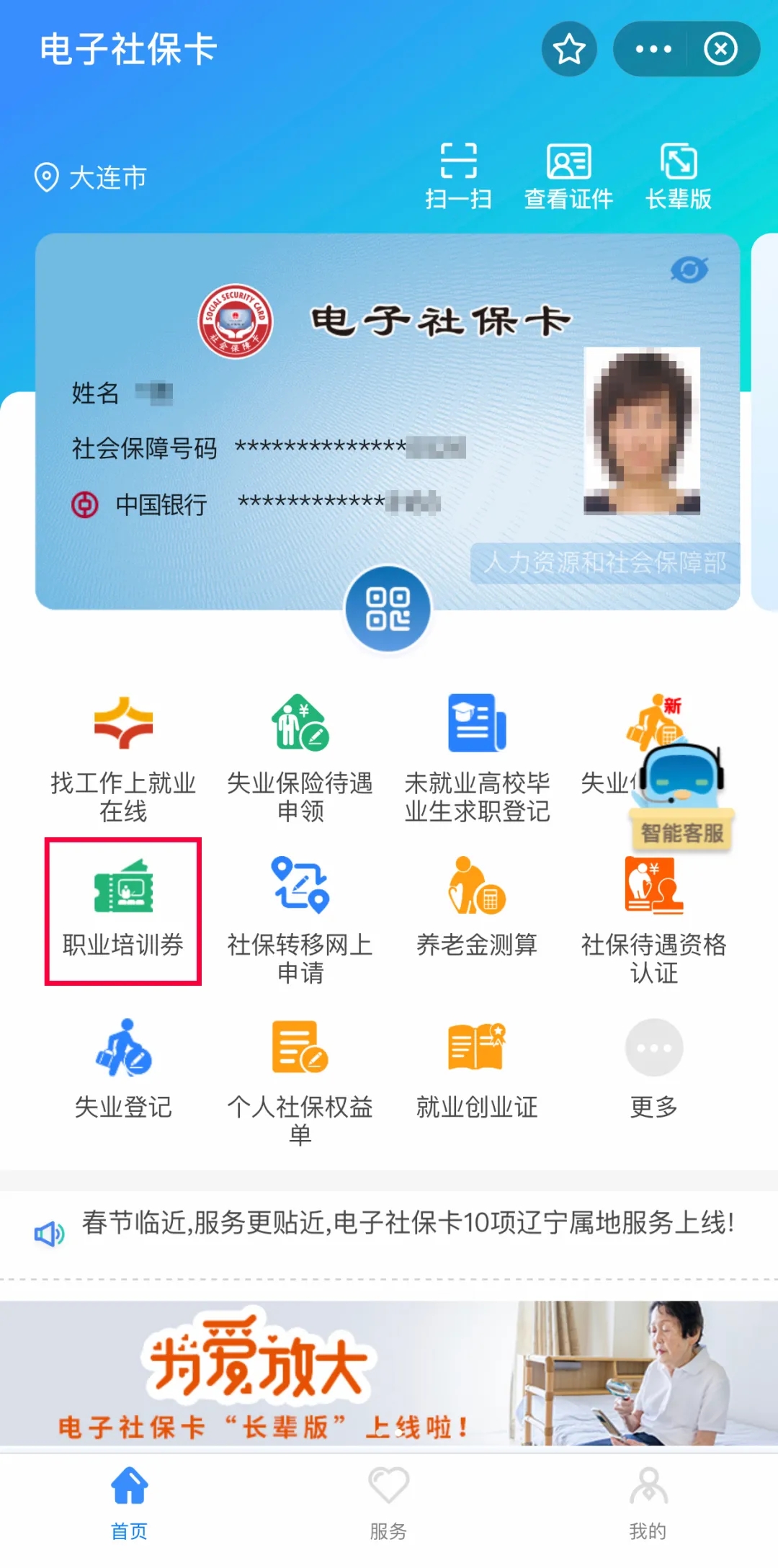Open 社保待遇资格认证
This screenshot has height=1568, width=778.
tap(653, 919)
